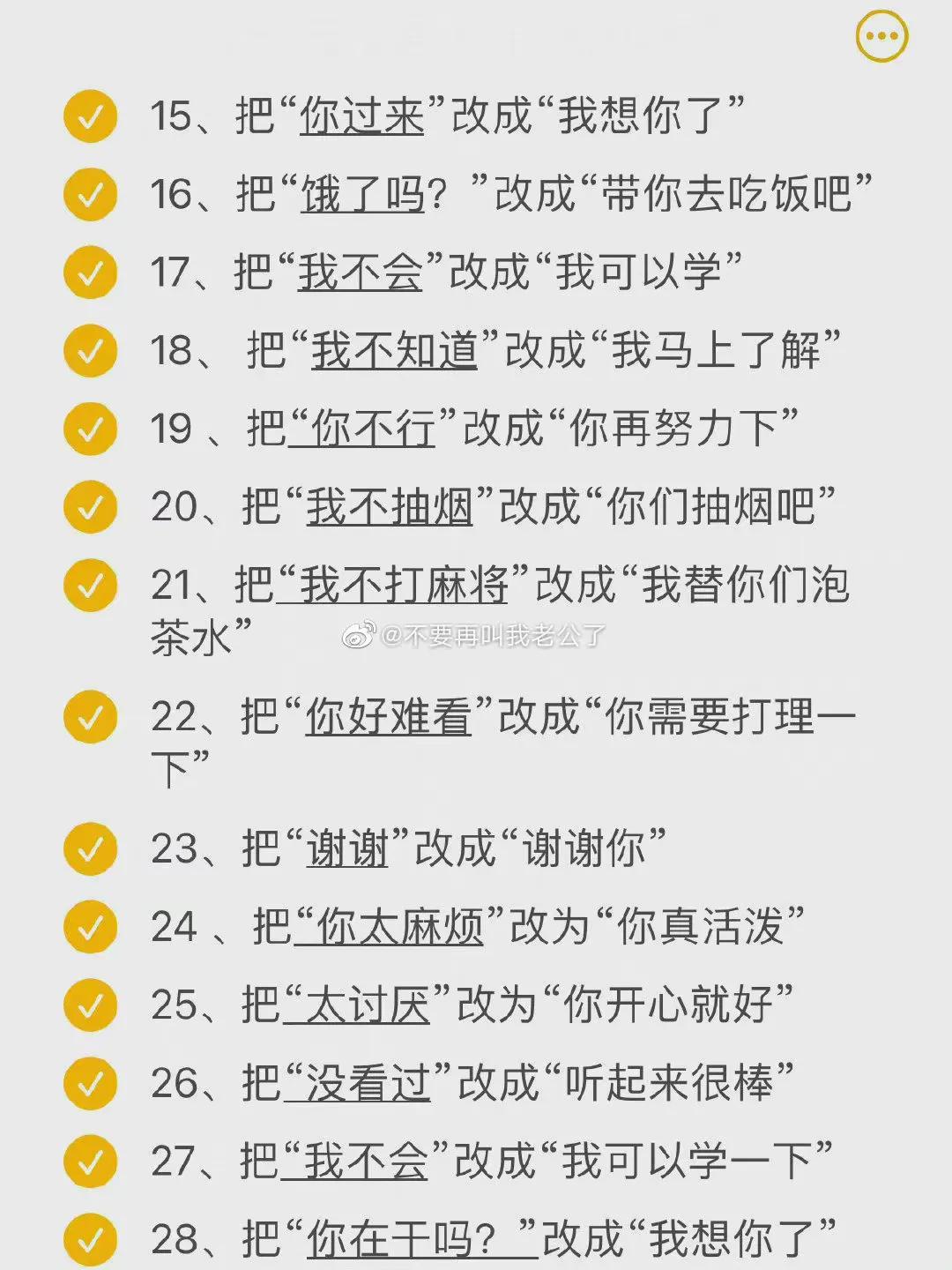Toggle the checkbox for item 17
Screen dimensions: 952x1270
[90, 273]
